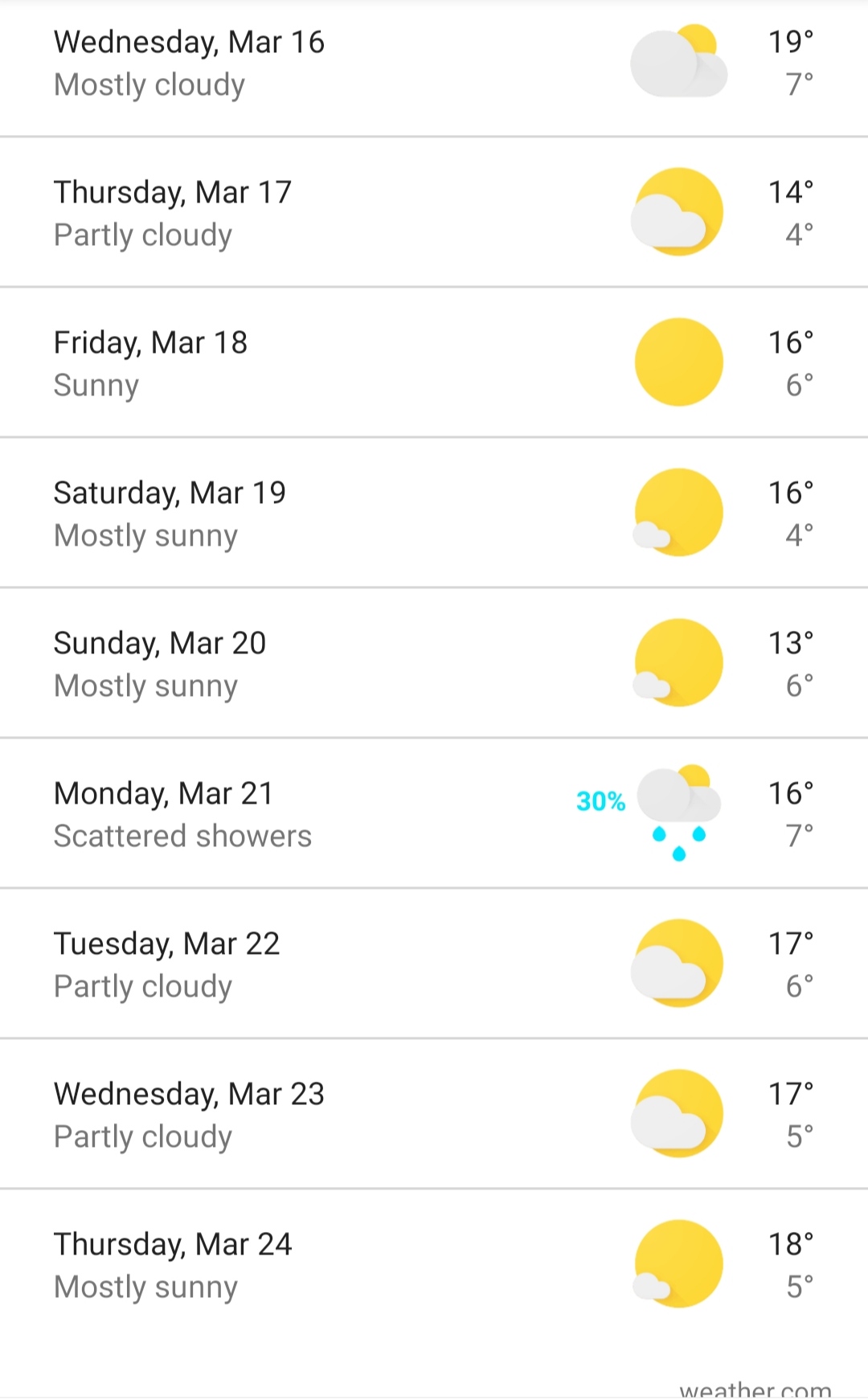Open Wednesday, Mar 23 forecast
This screenshot has width=868, height=1400.
[434, 1114]
